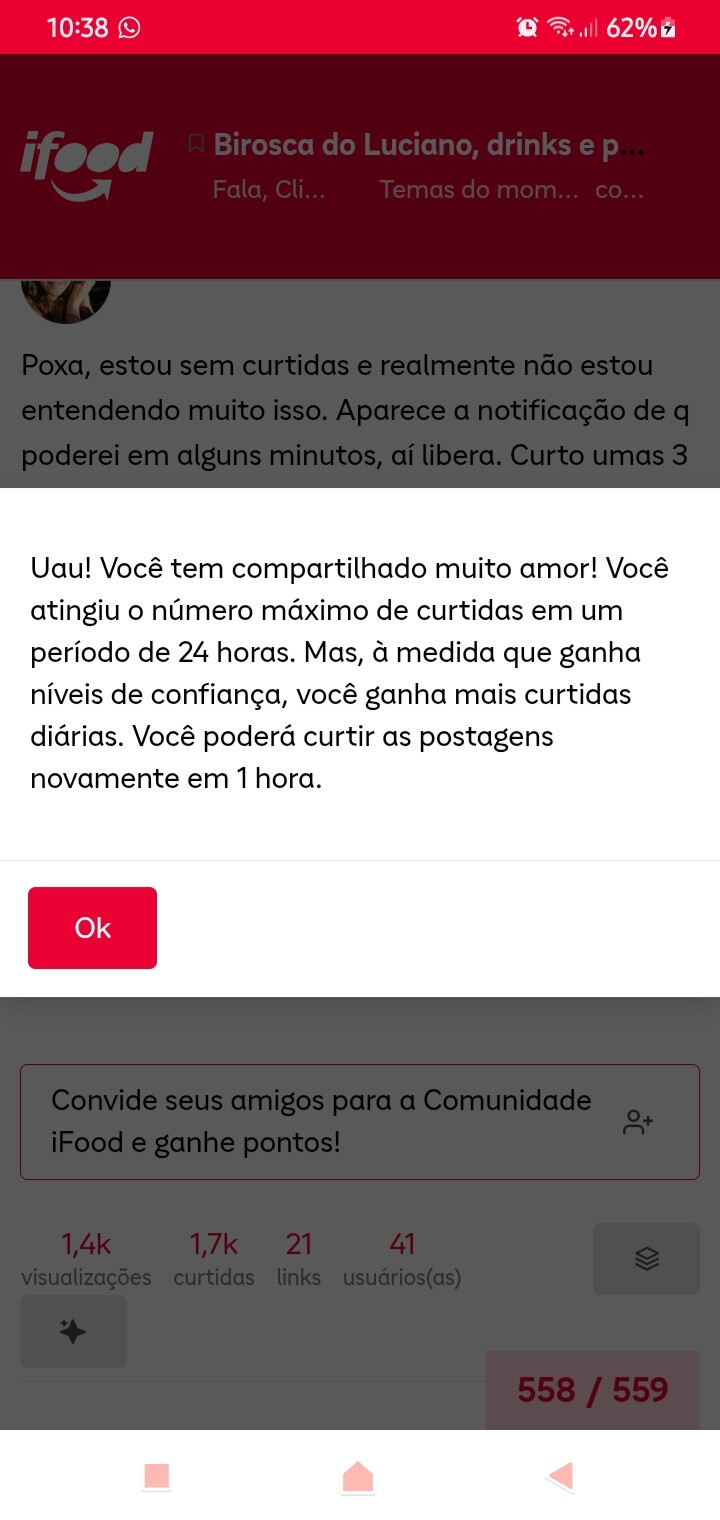Screen dimensions: 720x1520
Task: Go to the system home screen
Action: pyautogui.click(x=358, y=1476)
